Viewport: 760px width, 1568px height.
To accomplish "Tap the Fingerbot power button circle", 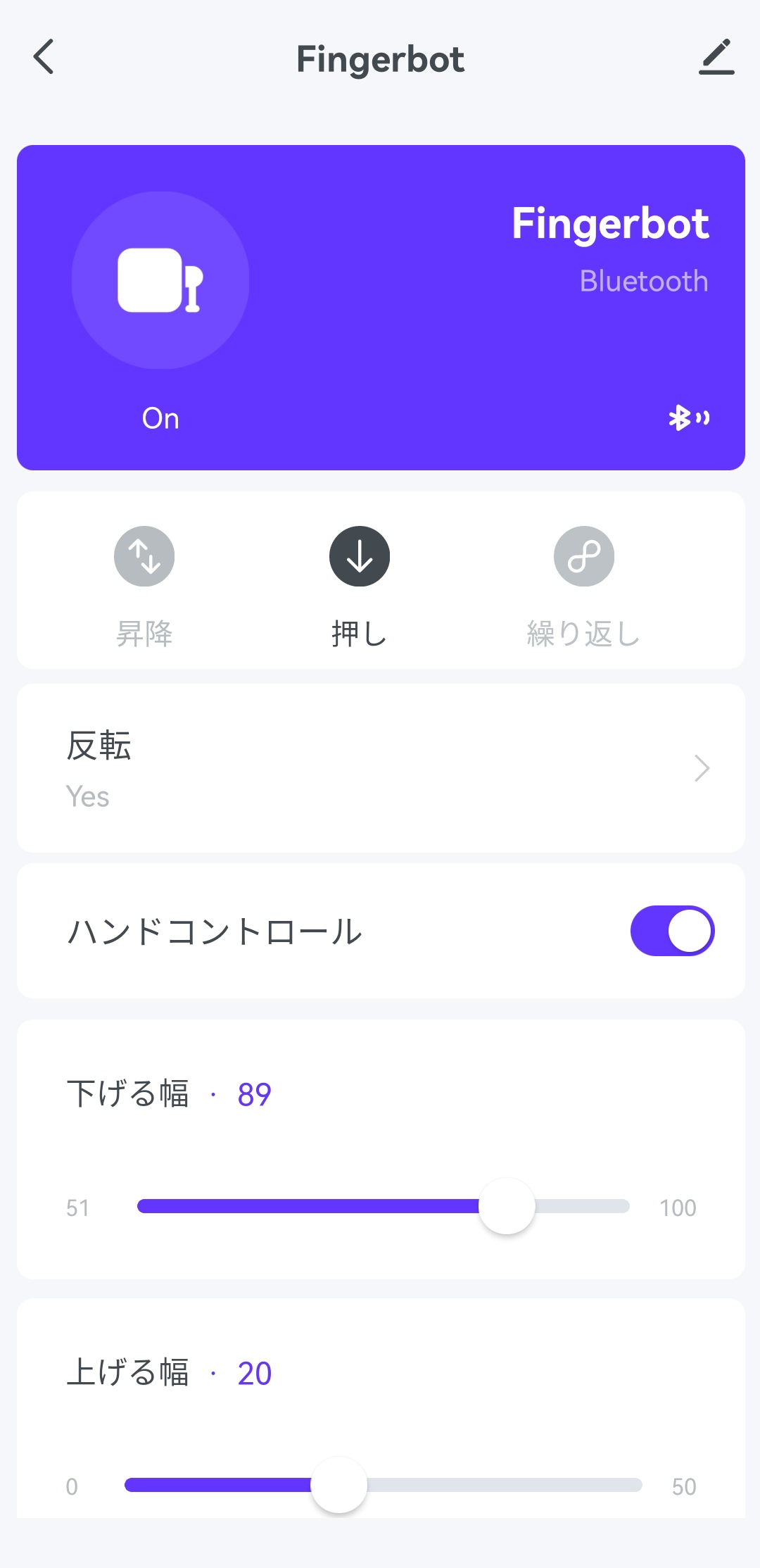I will coord(160,280).
